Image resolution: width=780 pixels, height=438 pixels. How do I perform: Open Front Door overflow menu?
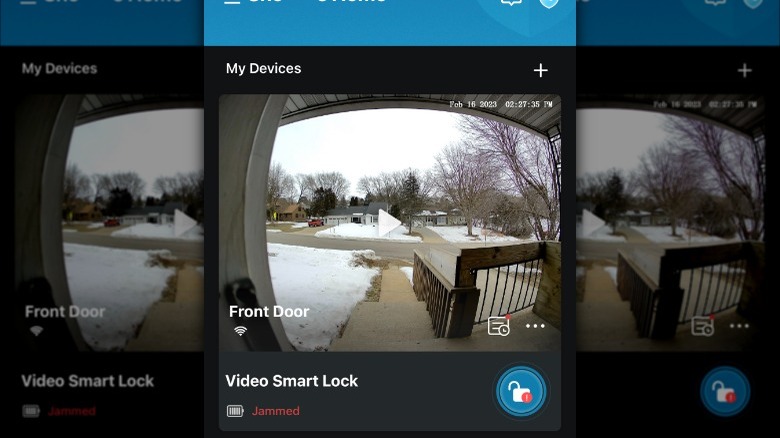pos(536,326)
